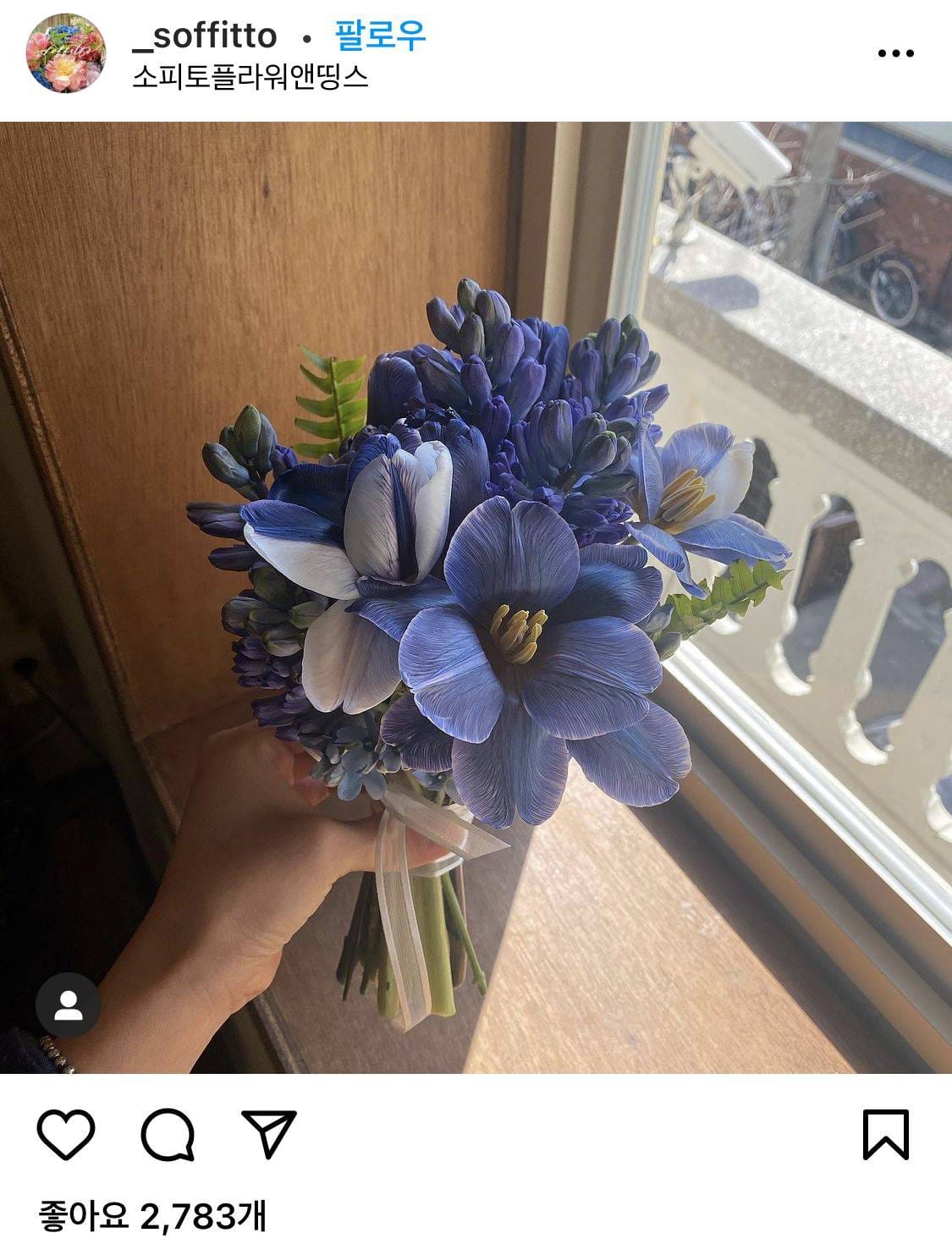Follow _soffitto with 팔로우 button
952x1244 pixels.
pos(380,36)
